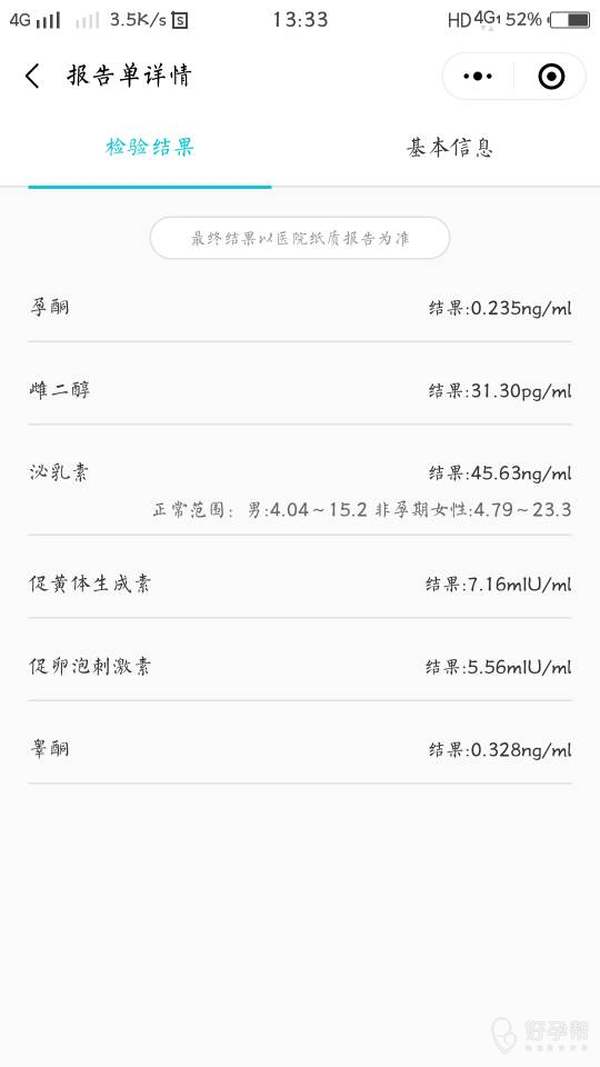Open the mini program three-dot menu
Viewport: 600px width, 1067px height.
pos(478,76)
